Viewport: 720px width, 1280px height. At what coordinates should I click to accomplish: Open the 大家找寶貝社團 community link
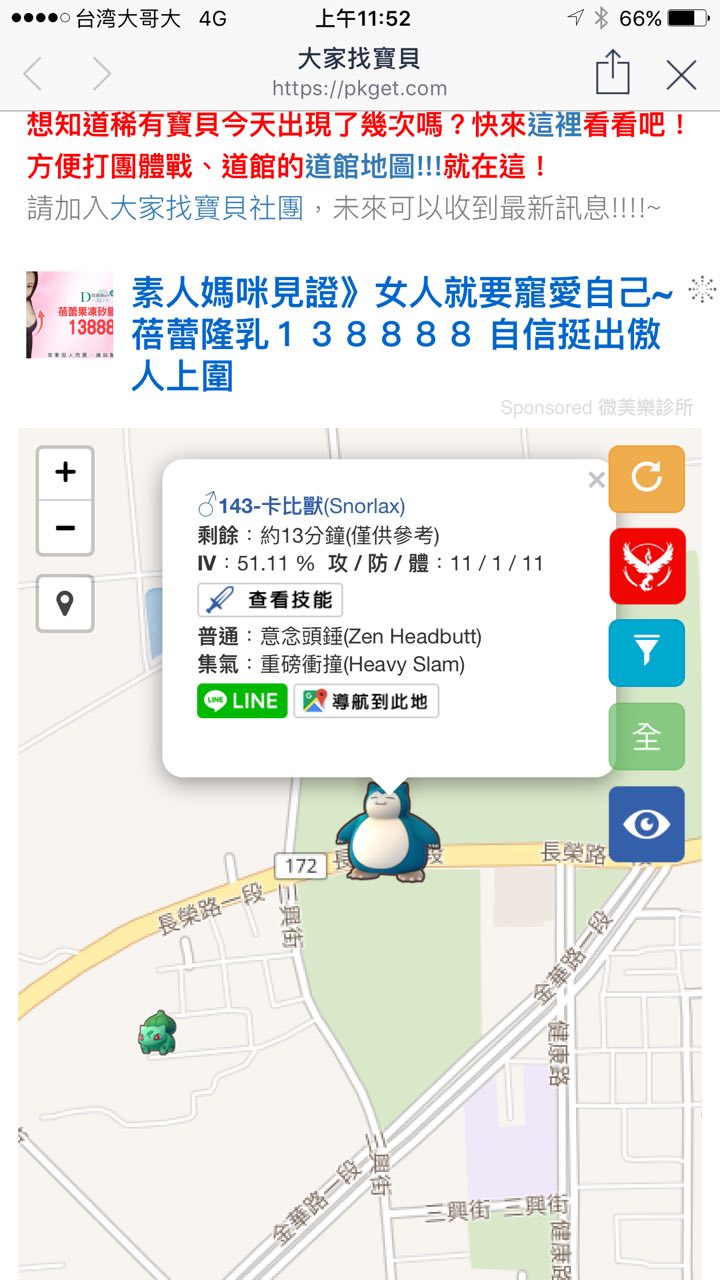pos(206,208)
